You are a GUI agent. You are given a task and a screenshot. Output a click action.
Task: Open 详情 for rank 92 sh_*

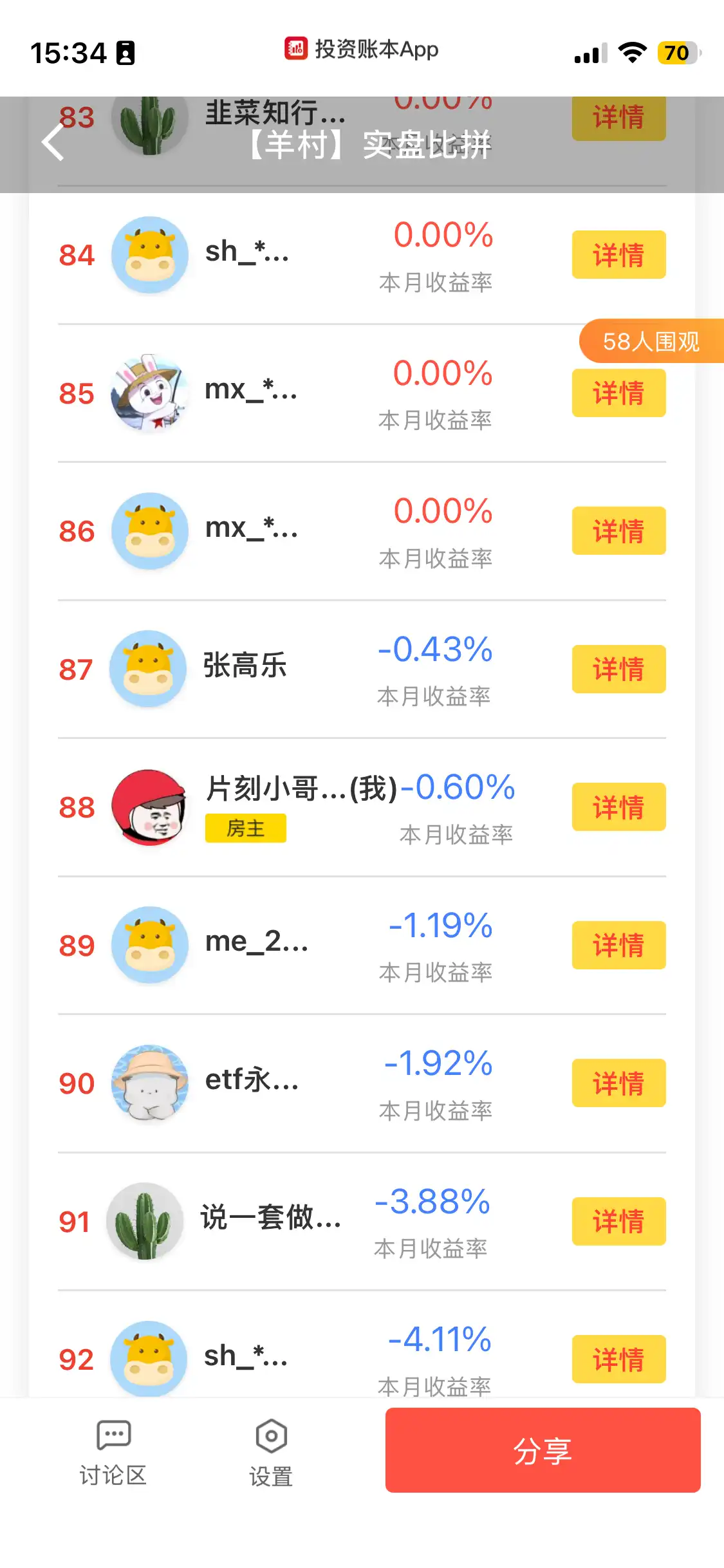pyautogui.click(x=618, y=1359)
